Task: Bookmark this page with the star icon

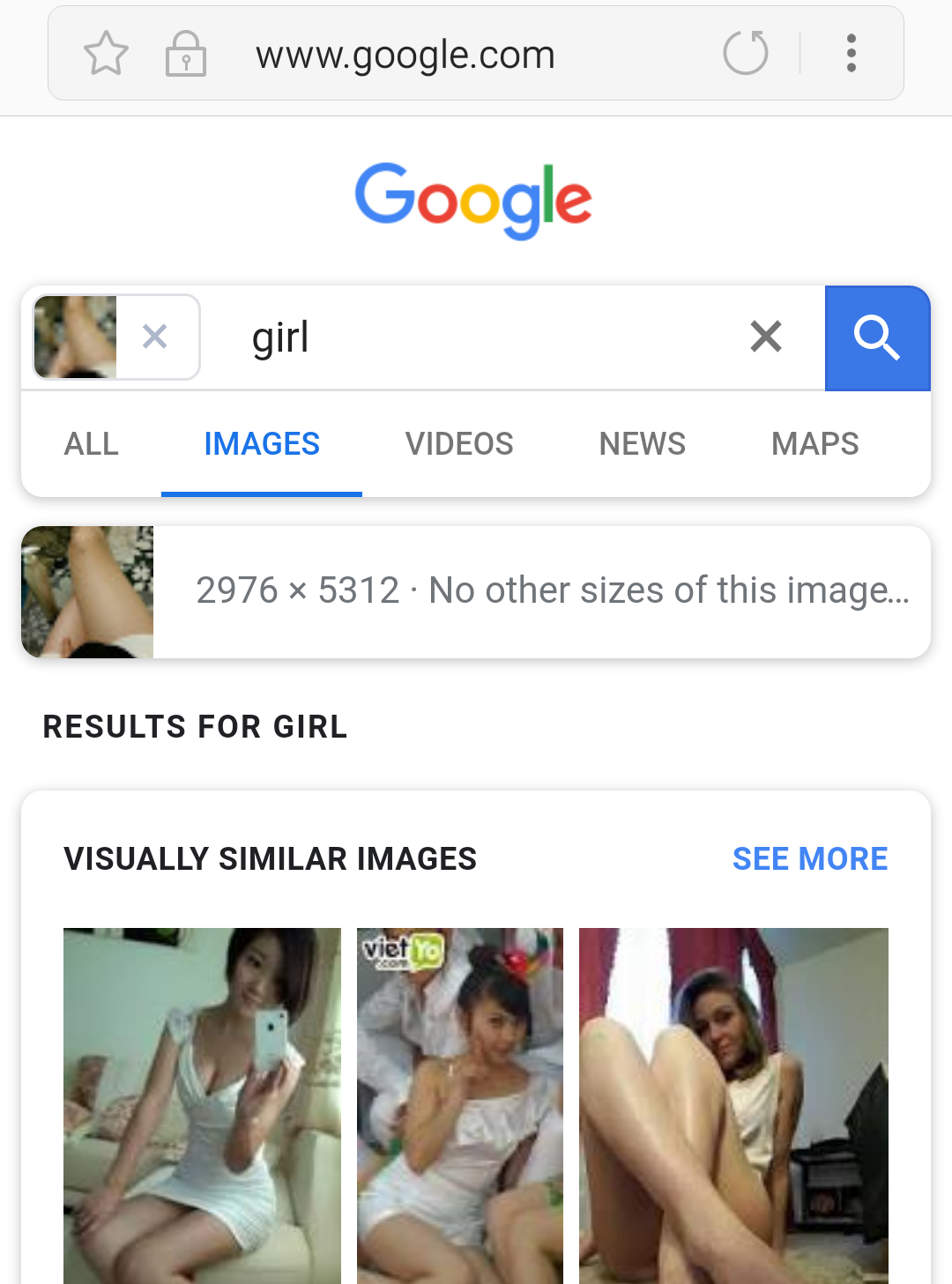Action: coord(106,54)
